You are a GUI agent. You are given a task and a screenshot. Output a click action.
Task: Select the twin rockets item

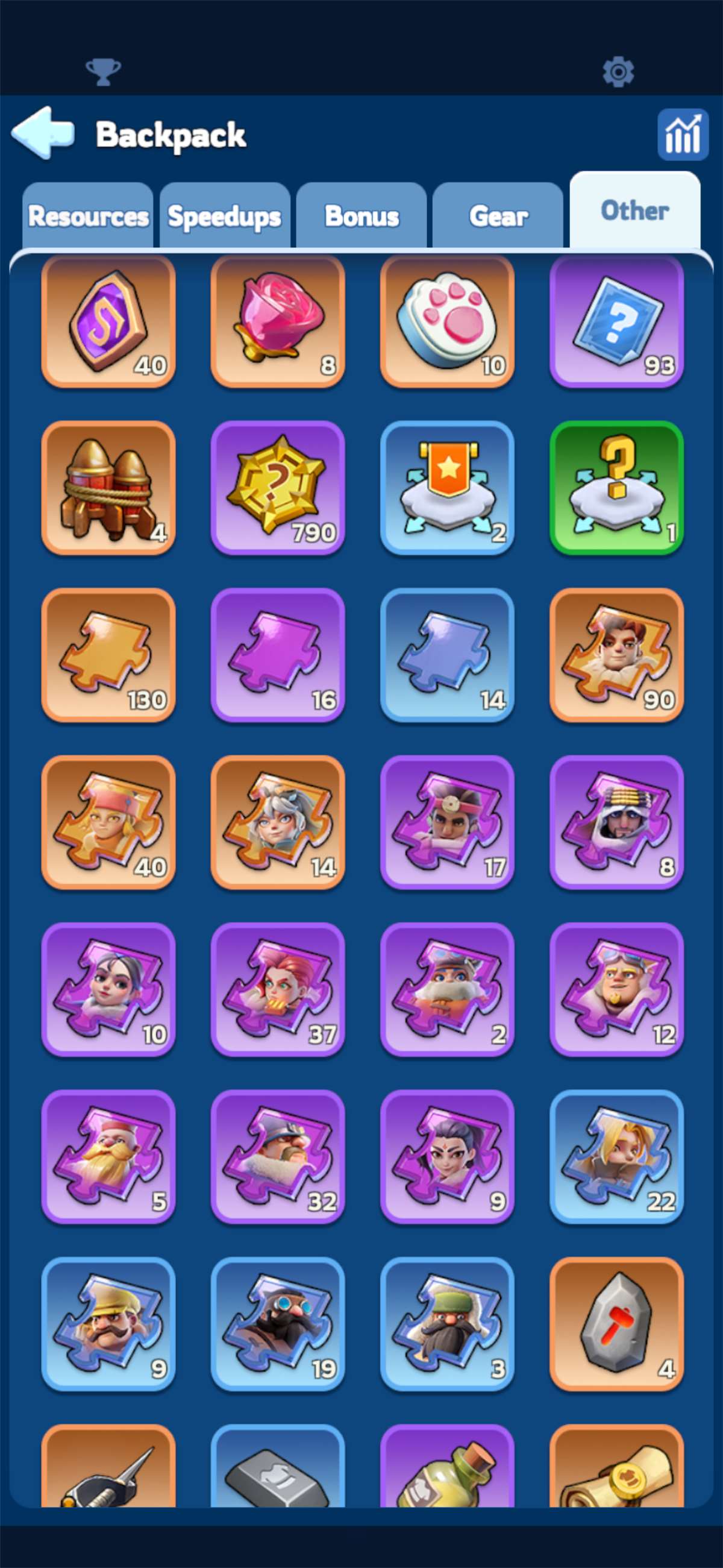pos(108,488)
